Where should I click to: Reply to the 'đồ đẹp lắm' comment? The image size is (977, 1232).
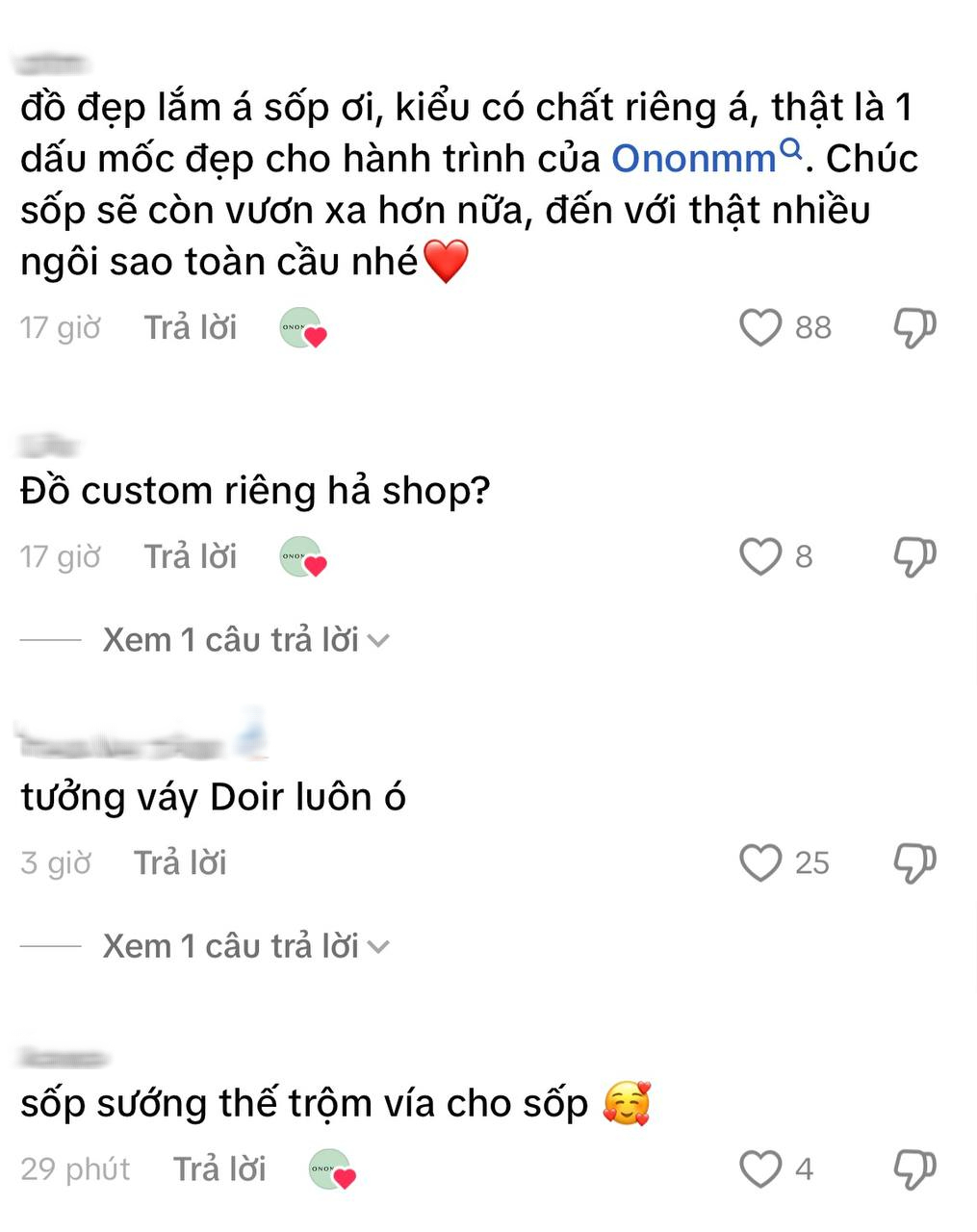point(191,328)
